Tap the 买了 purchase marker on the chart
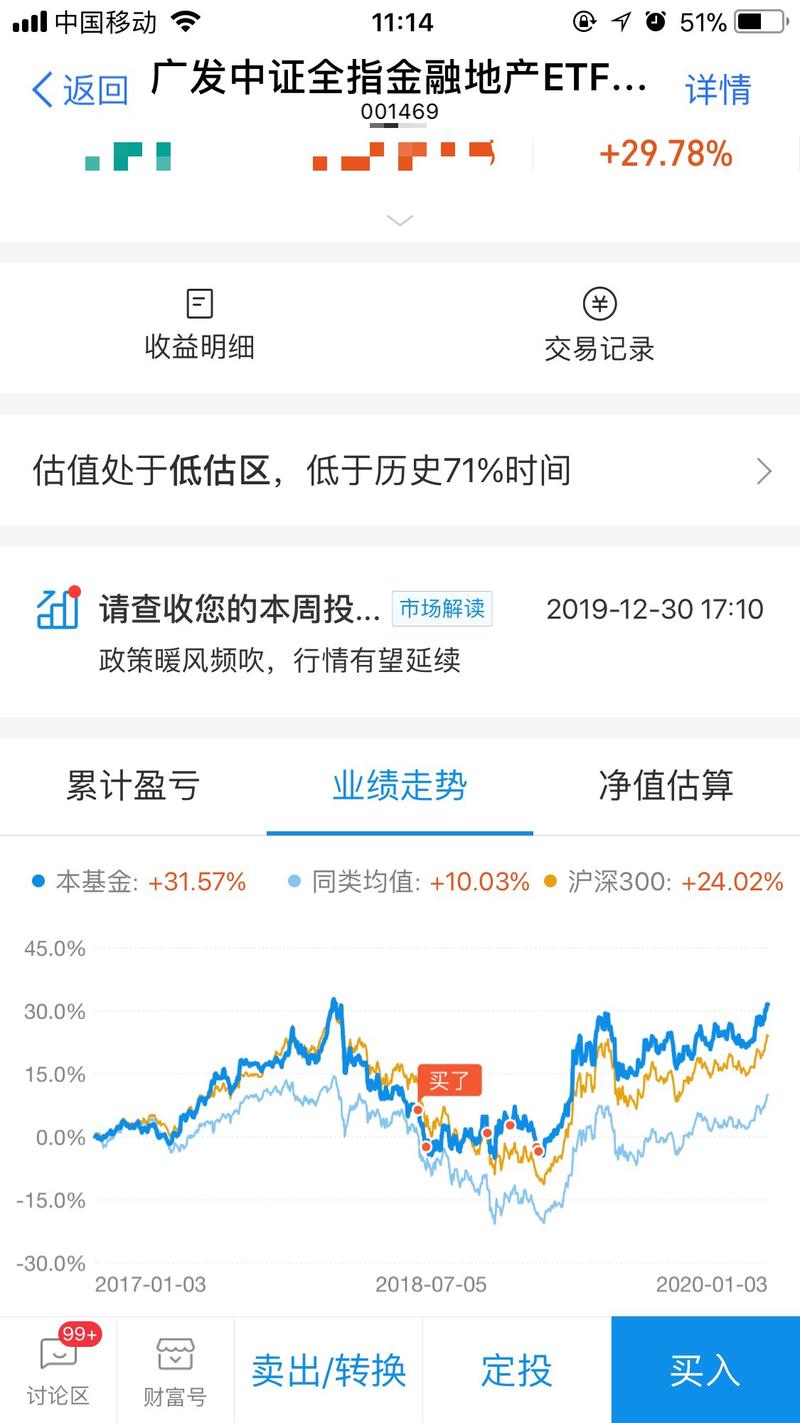The height and width of the screenshot is (1423, 800). (452, 1081)
